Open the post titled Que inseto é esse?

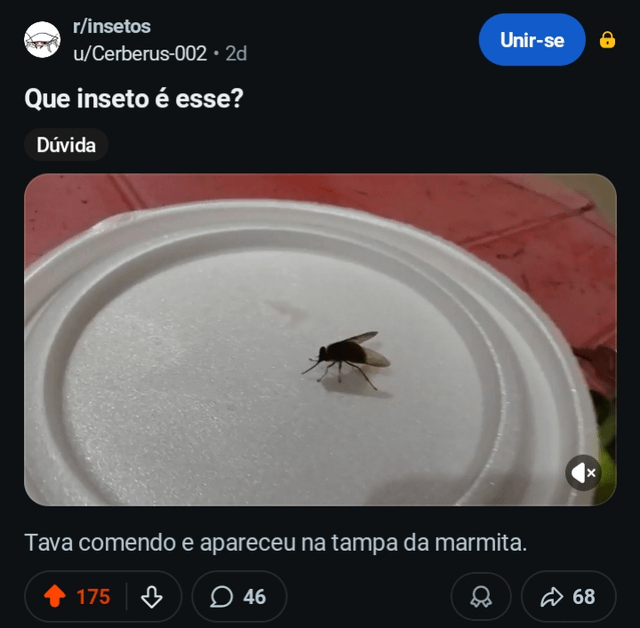(133, 99)
